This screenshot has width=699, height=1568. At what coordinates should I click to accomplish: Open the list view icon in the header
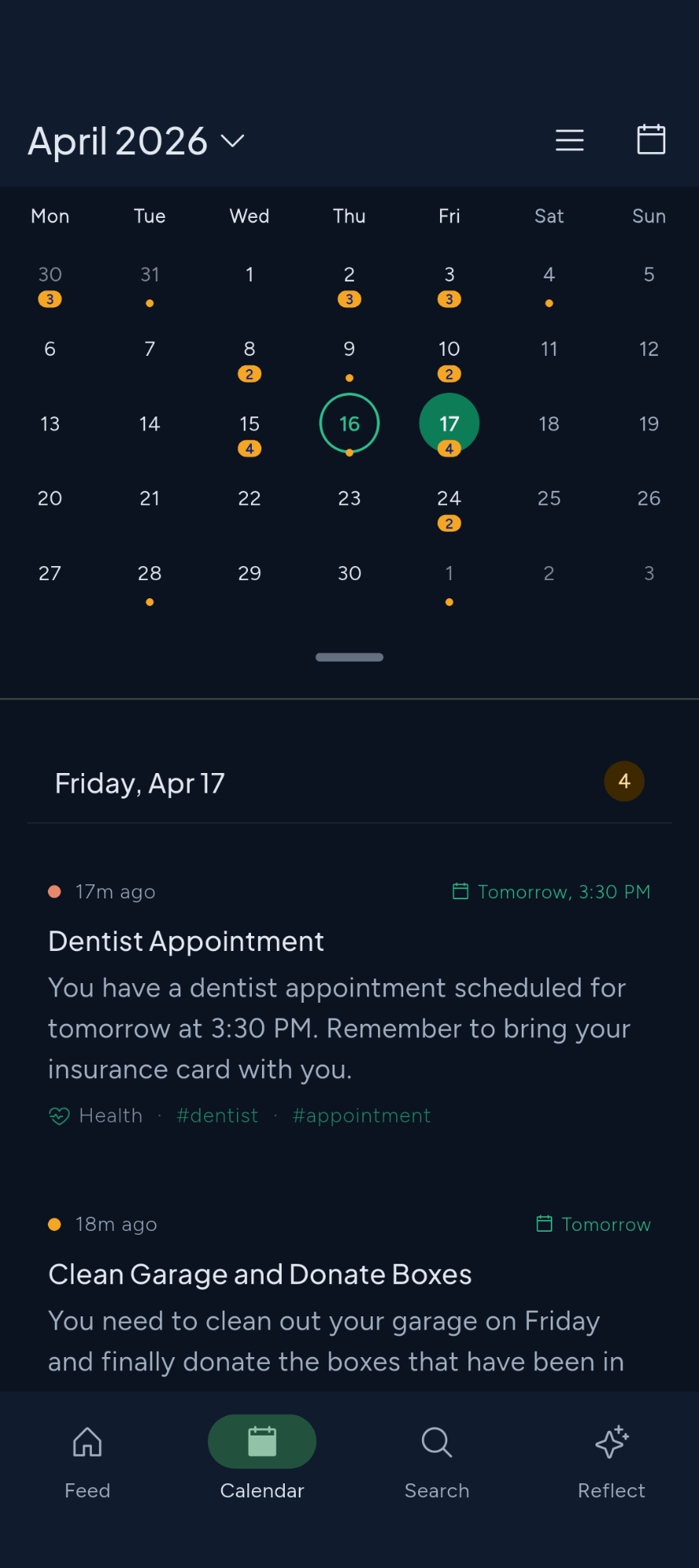coord(570,141)
